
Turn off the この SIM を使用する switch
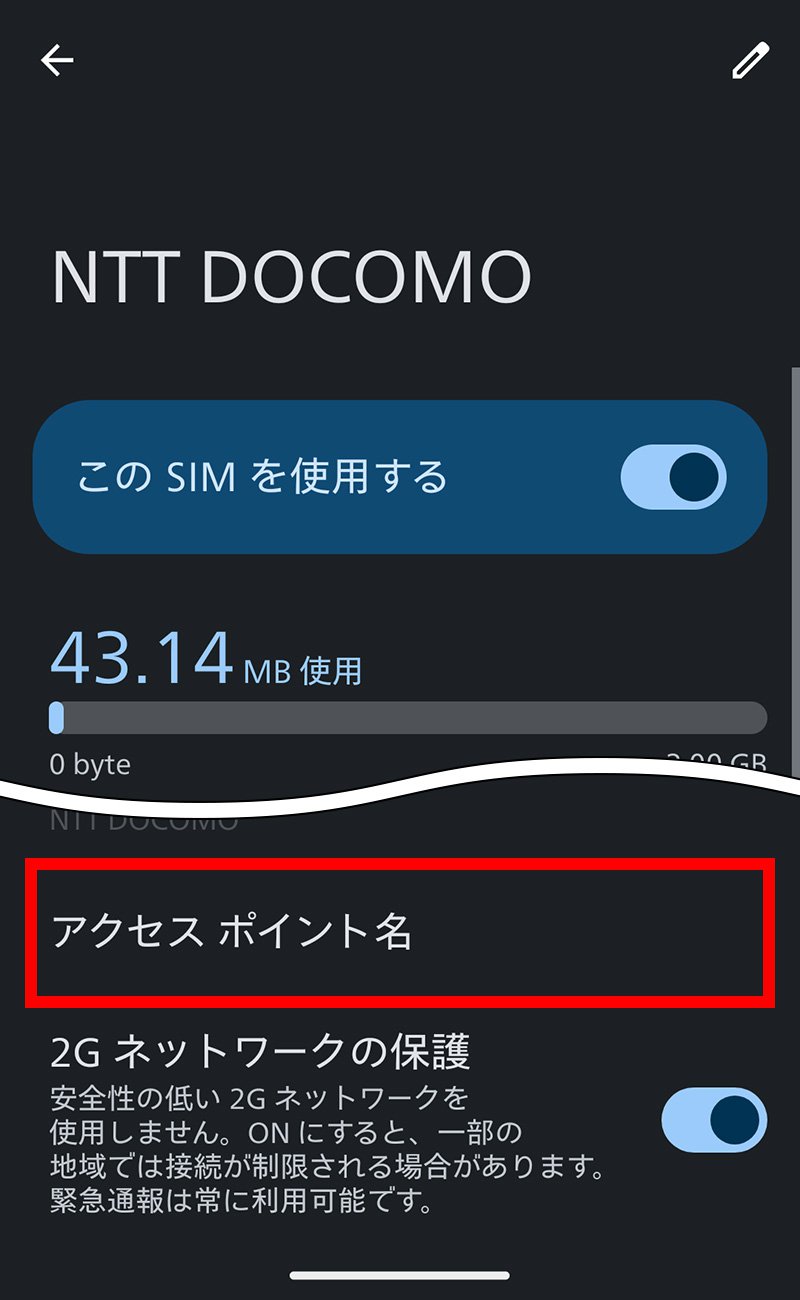click(673, 477)
